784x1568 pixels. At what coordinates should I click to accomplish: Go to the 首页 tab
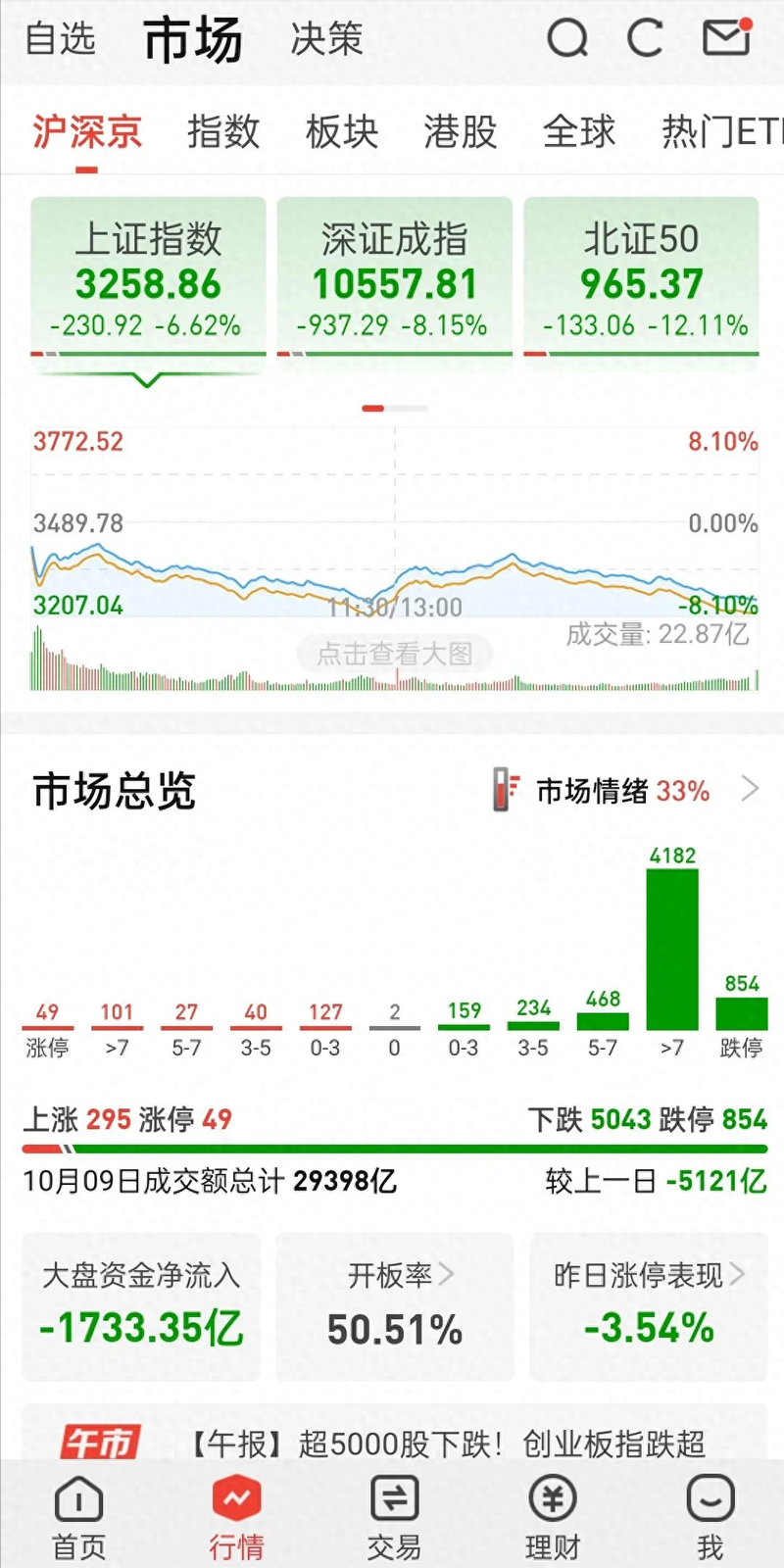pos(78,1516)
